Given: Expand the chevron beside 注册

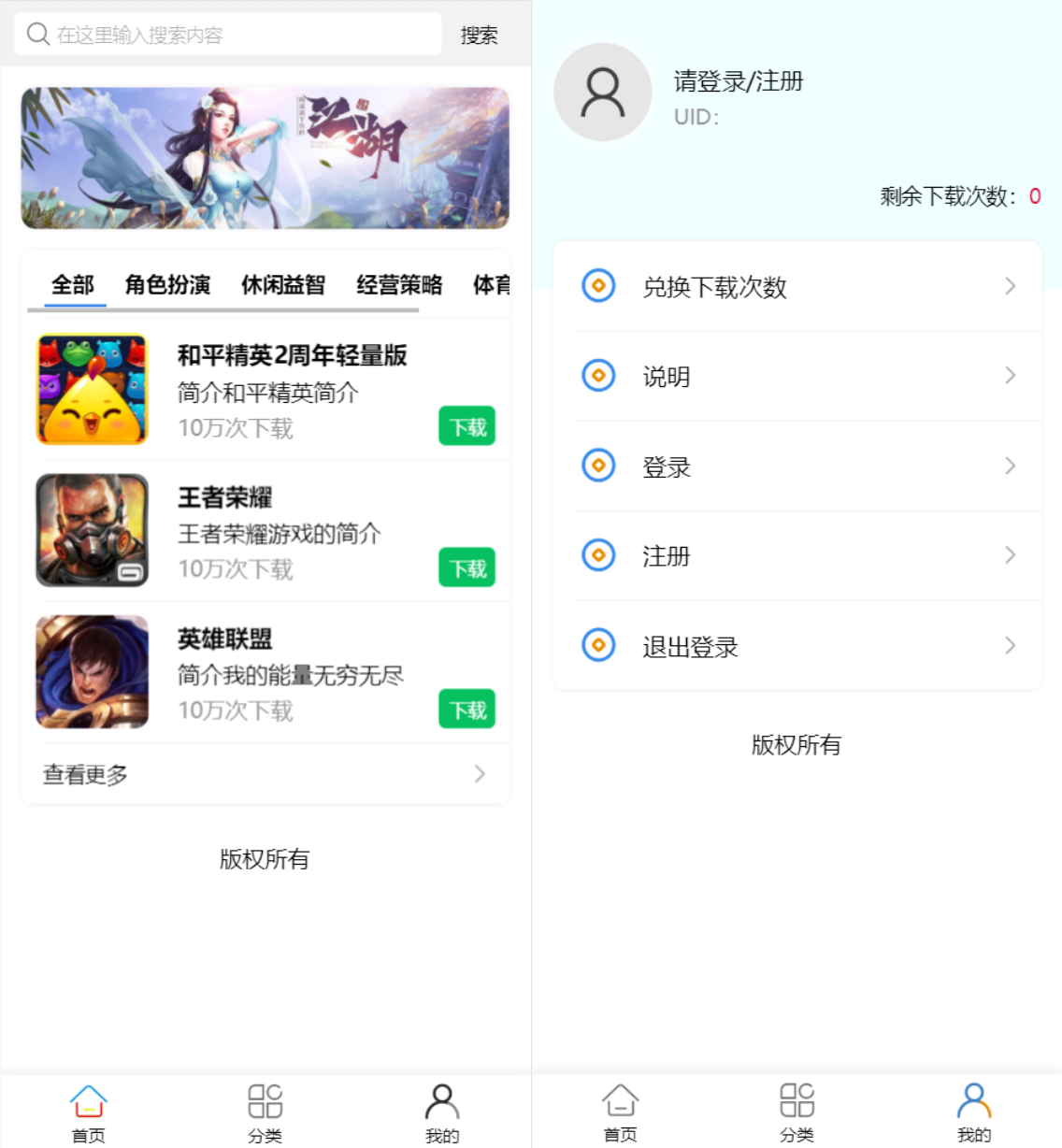Looking at the screenshot, I should click(1009, 555).
